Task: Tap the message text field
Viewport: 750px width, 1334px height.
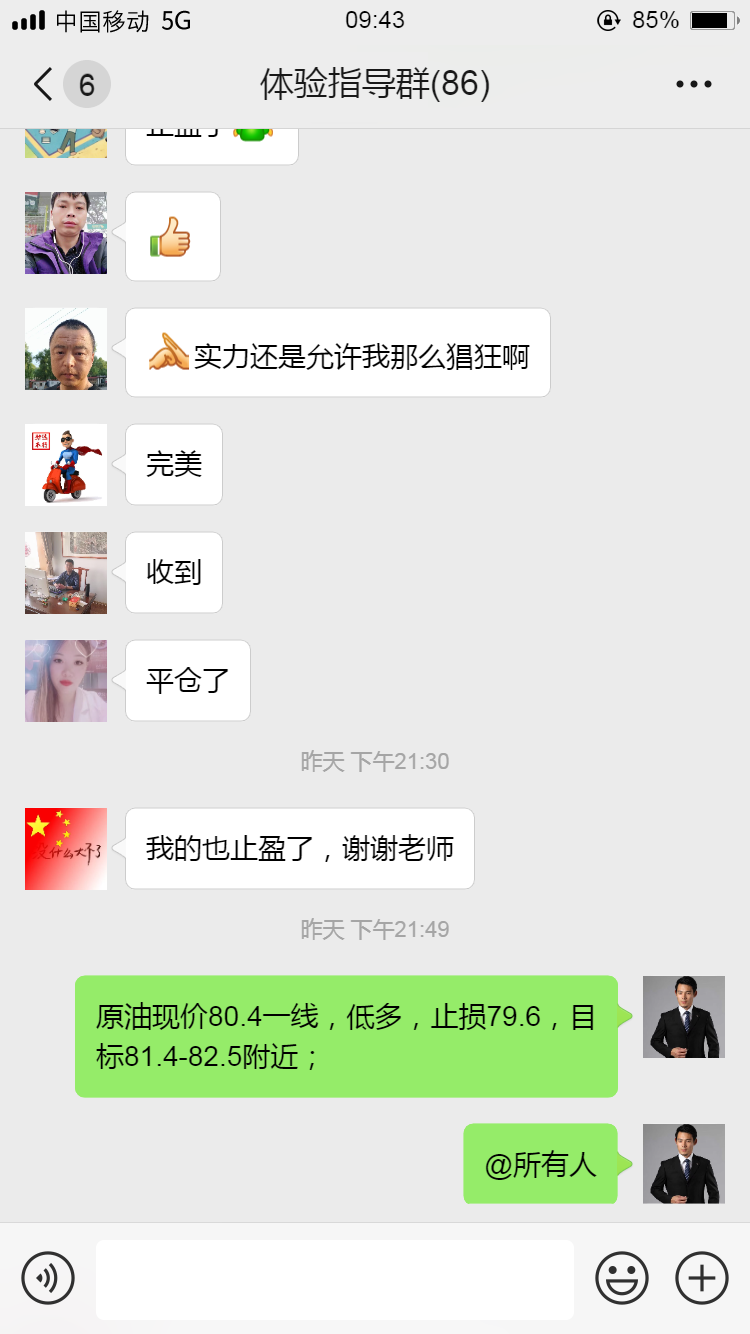Action: (x=335, y=1279)
